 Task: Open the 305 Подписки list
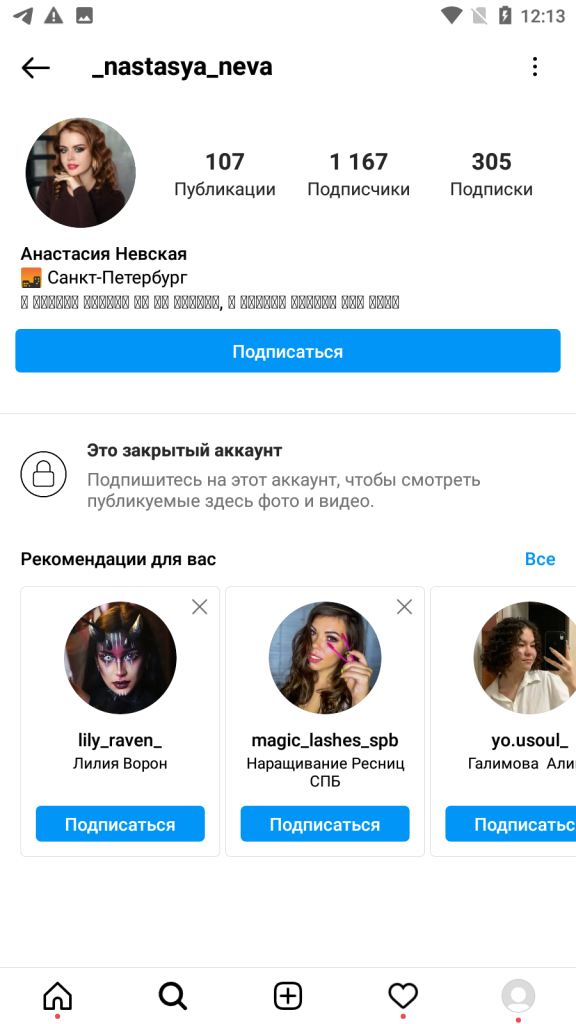[x=491, y=174]
